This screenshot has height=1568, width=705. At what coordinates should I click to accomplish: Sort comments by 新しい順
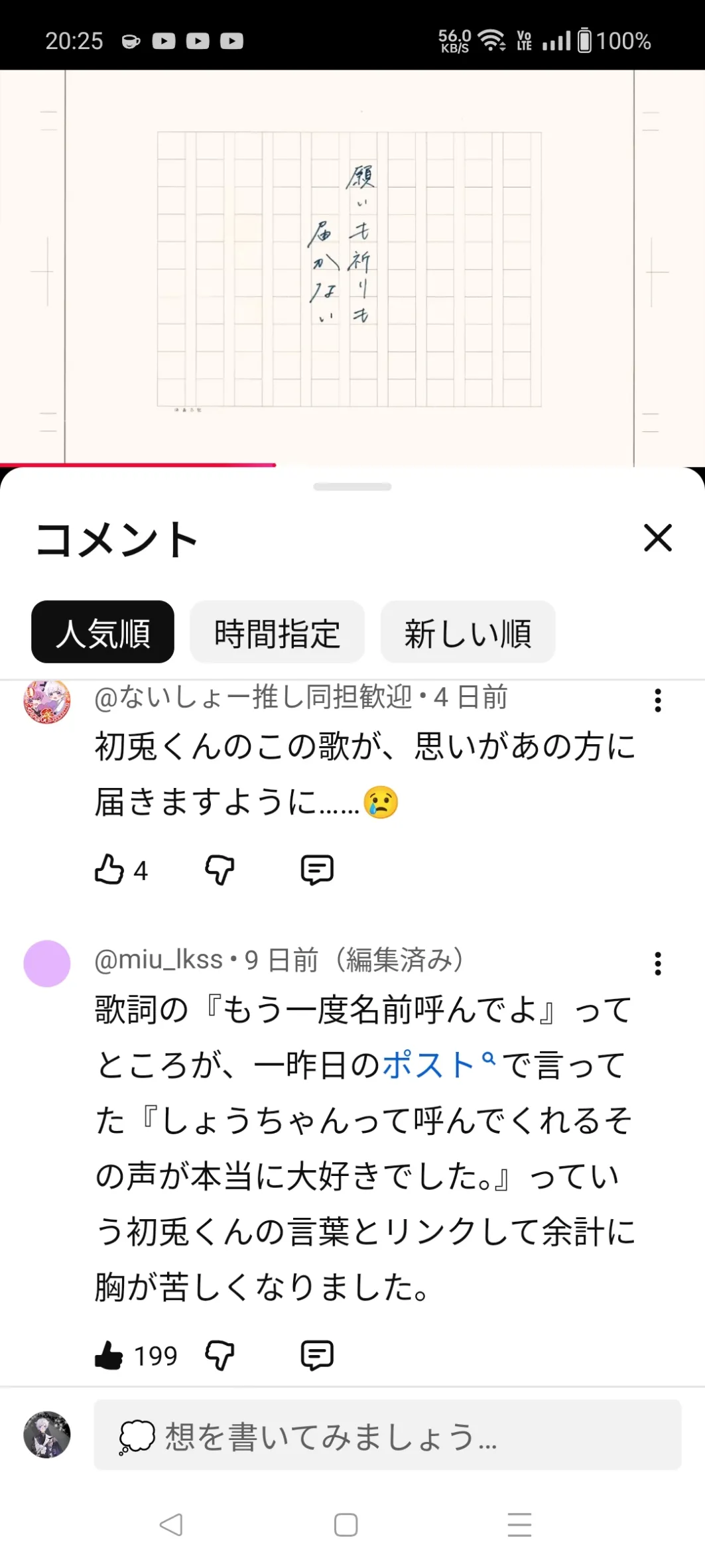468,632
